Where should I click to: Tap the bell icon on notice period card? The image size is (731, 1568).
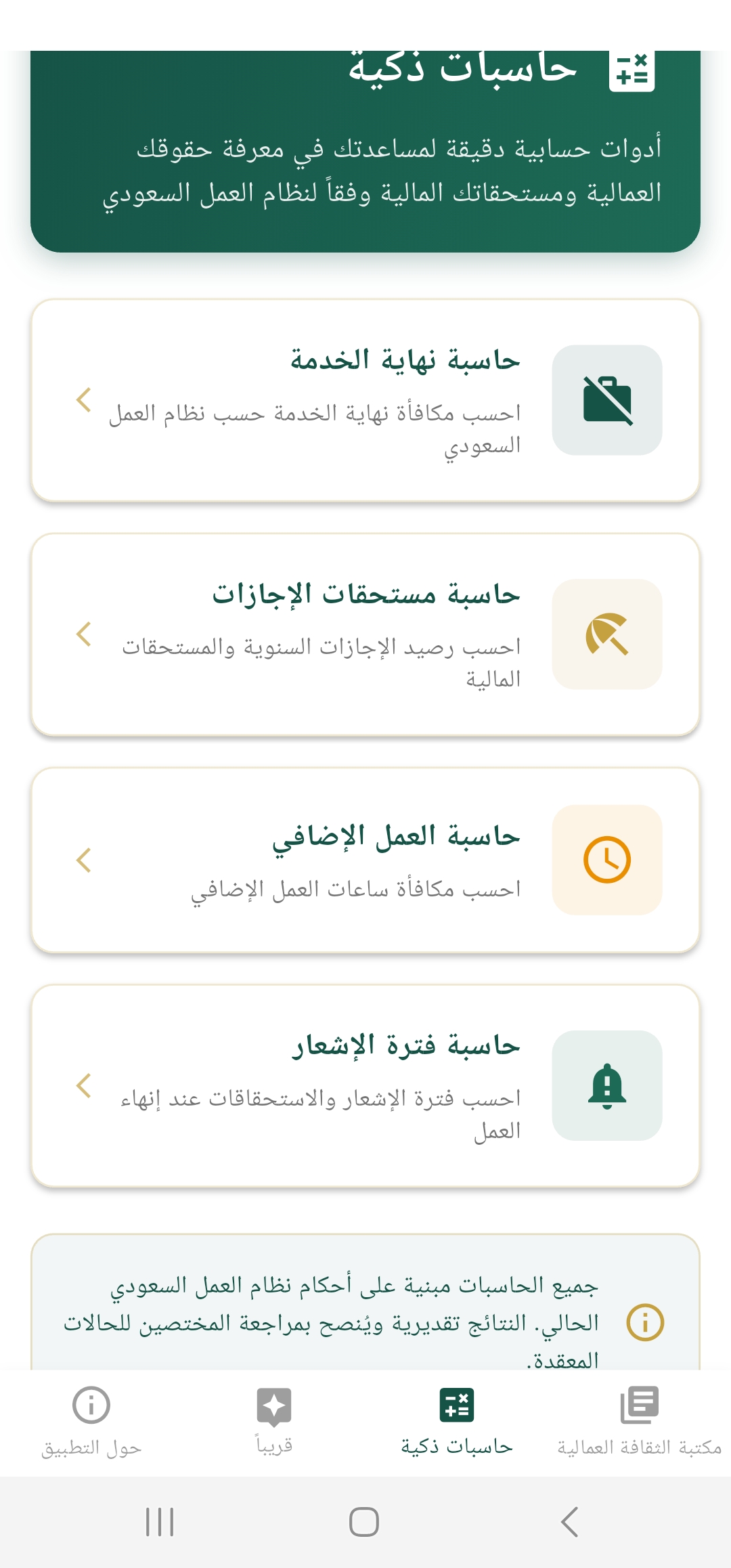tap(607, 1087)
